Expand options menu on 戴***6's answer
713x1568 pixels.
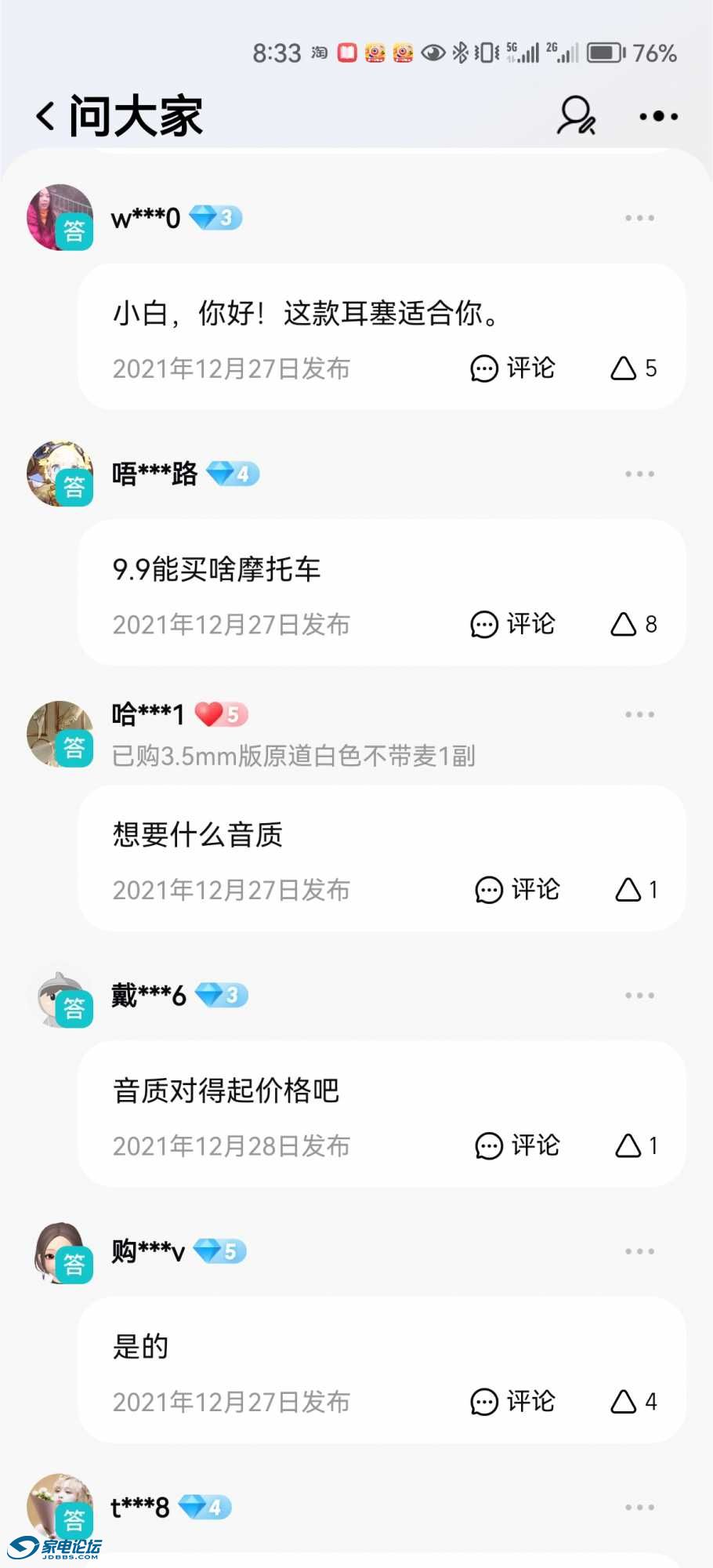pyautogui.click(x=639, y=995)
